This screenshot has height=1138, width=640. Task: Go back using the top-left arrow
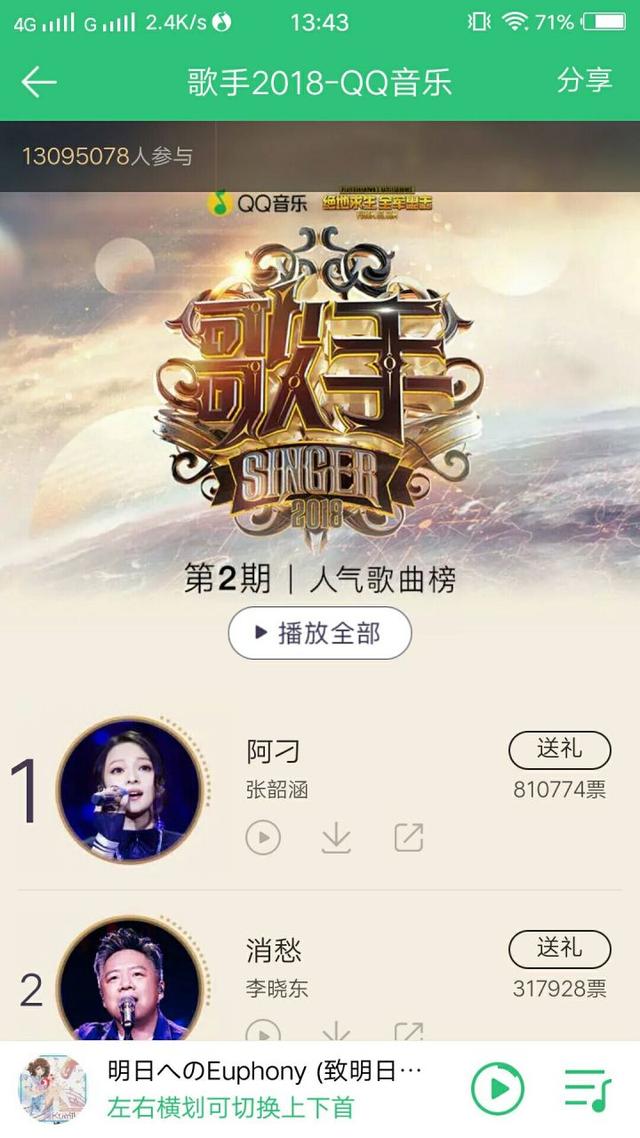click(38, 81)
